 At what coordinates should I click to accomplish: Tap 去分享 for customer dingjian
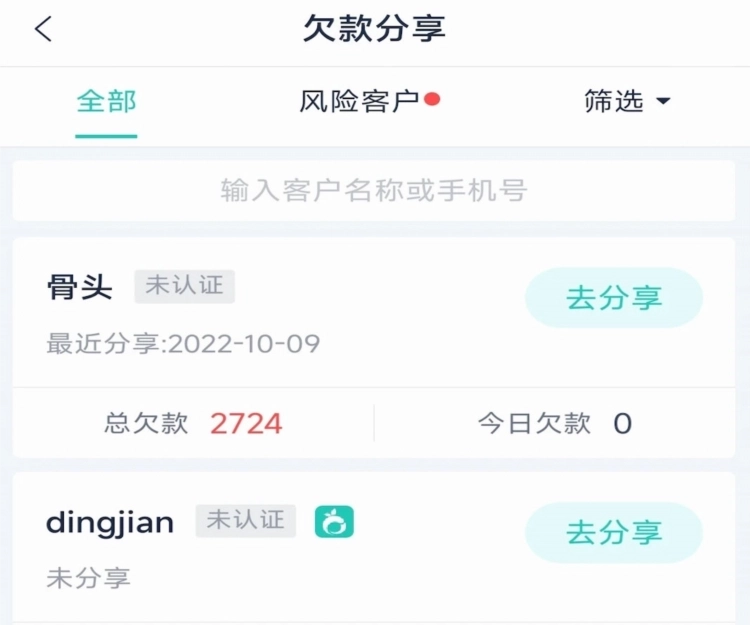(613, 532)
